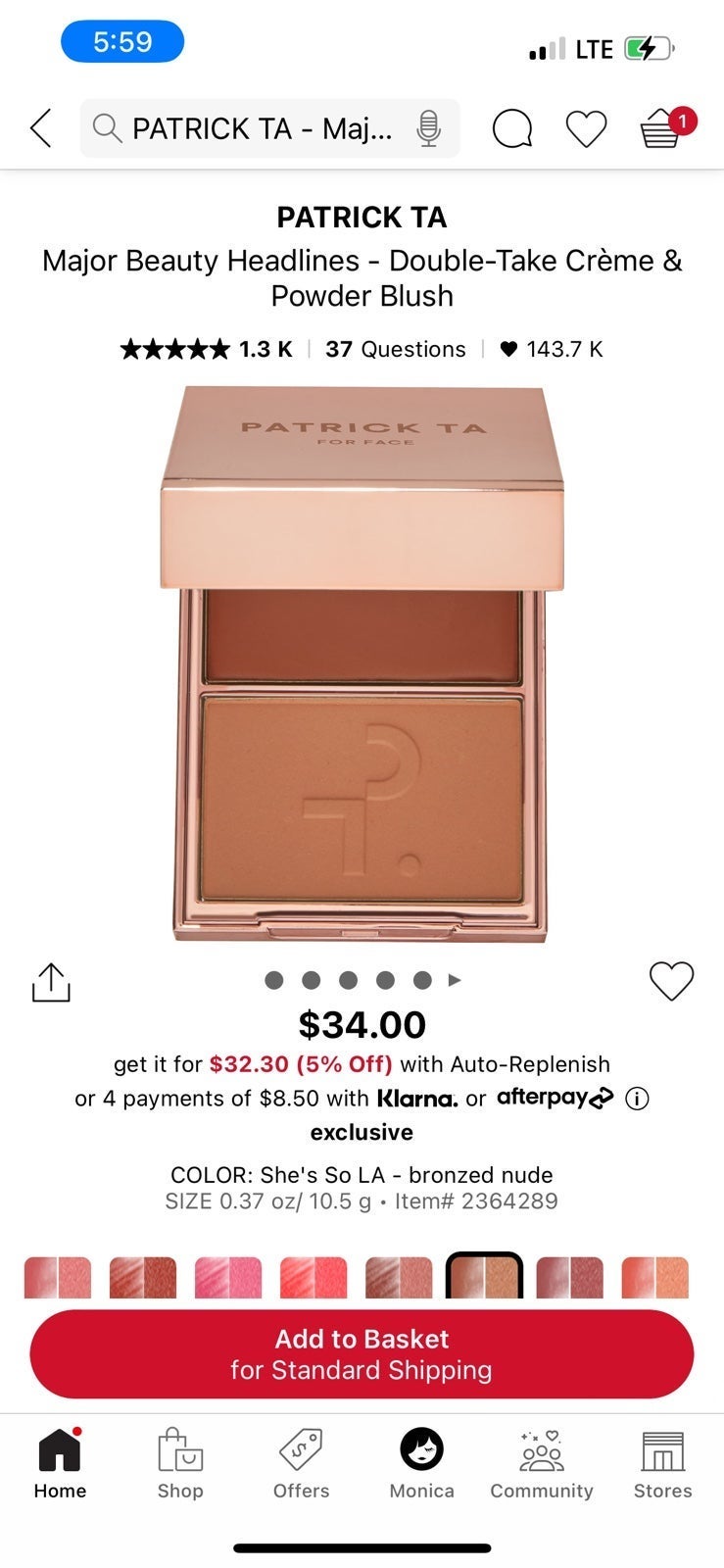Screen dimensions: 724x1568
Task: Open the Monica profile tab
Action: (421, 1464)
